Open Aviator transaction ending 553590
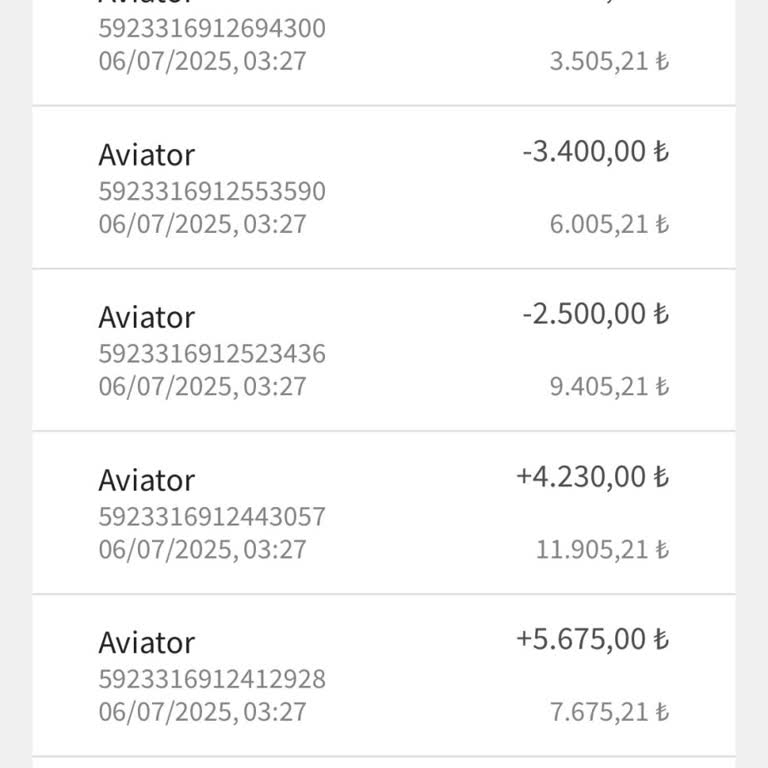Image resolution: width=768 pixels, height=768 pixels. click(383, 188)
